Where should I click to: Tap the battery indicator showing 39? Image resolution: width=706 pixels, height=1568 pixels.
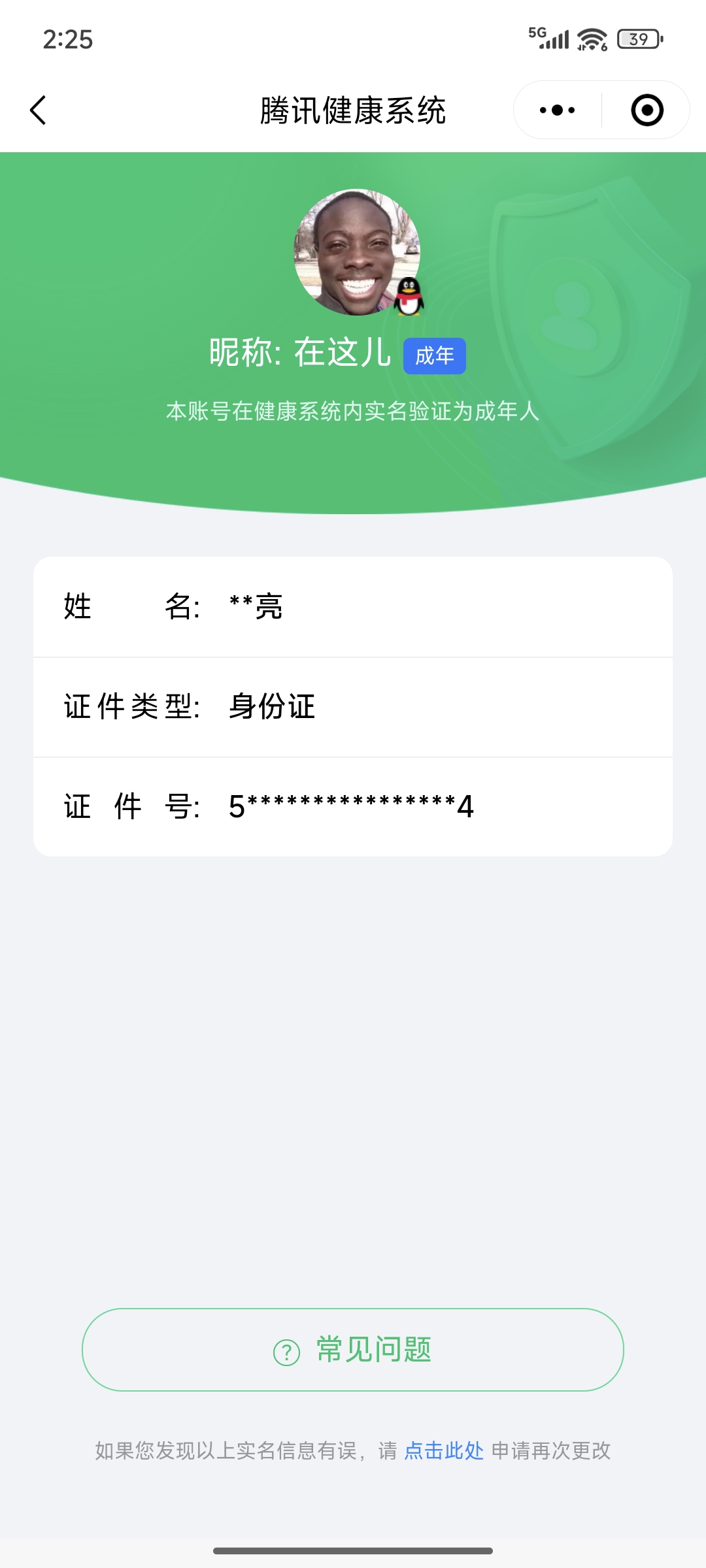[637, 39]
